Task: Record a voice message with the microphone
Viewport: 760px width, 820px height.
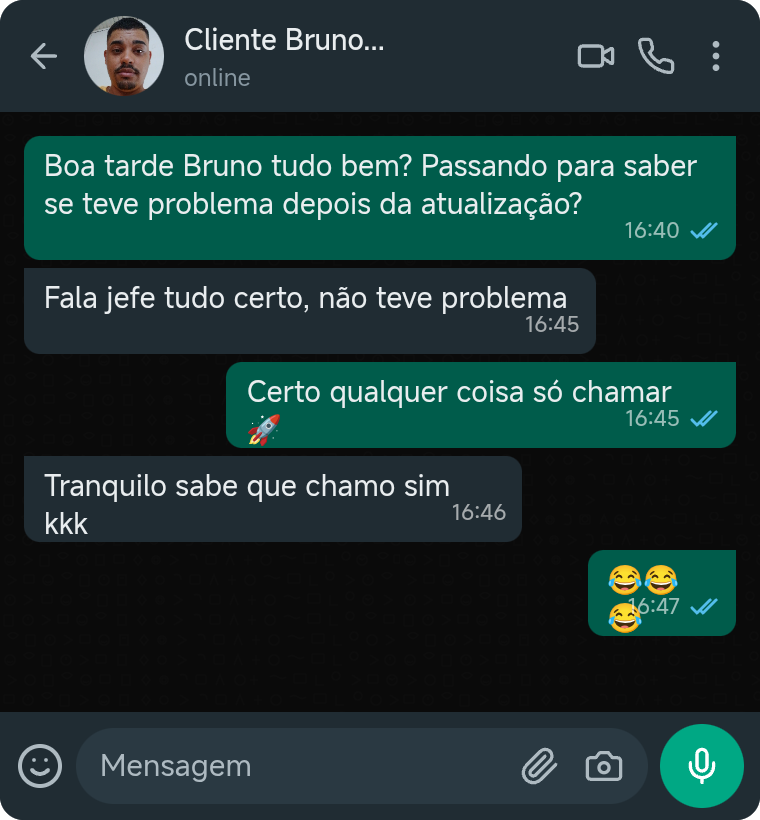Action: click(701, 765)
